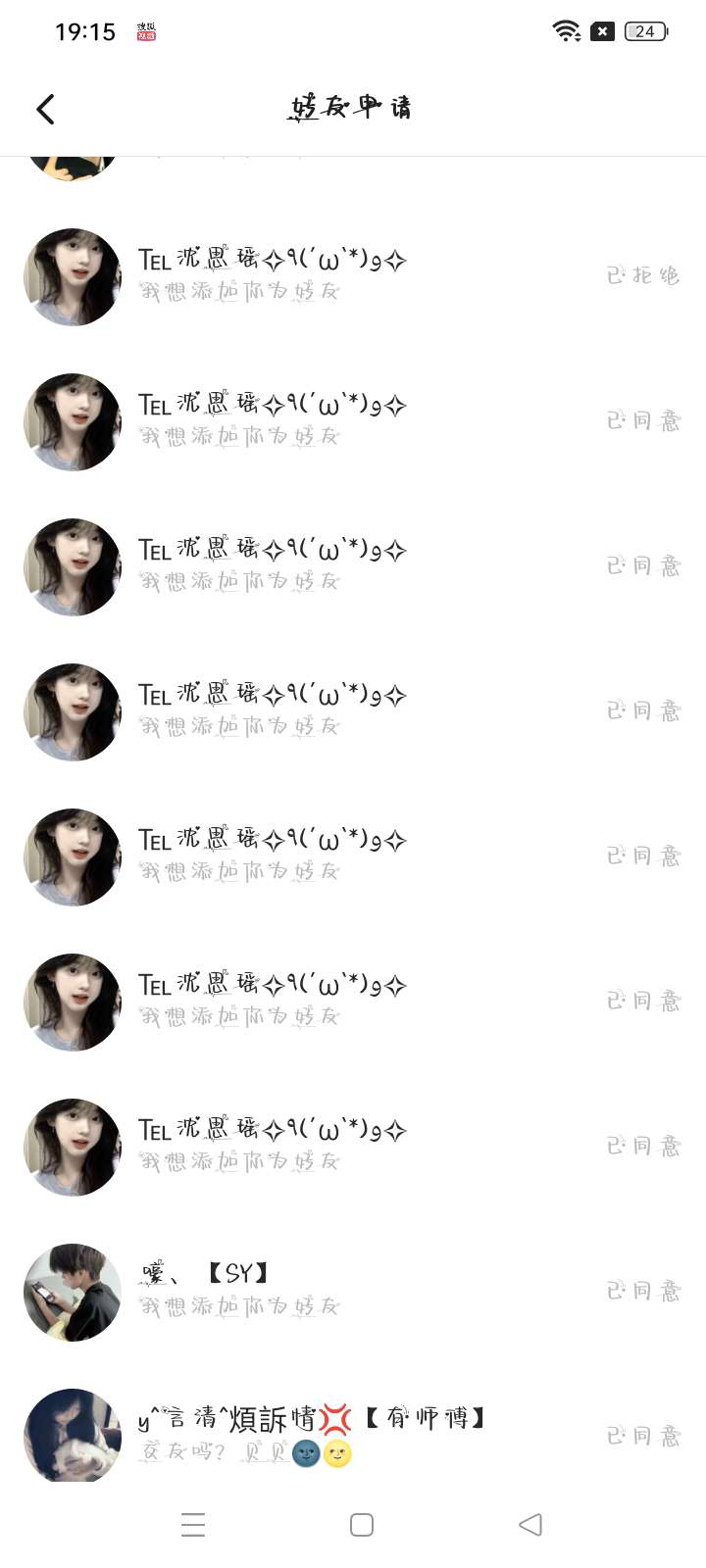Go back from the friend requests page
Viewport: 706px width, 1568px height.
pos(45,109)
